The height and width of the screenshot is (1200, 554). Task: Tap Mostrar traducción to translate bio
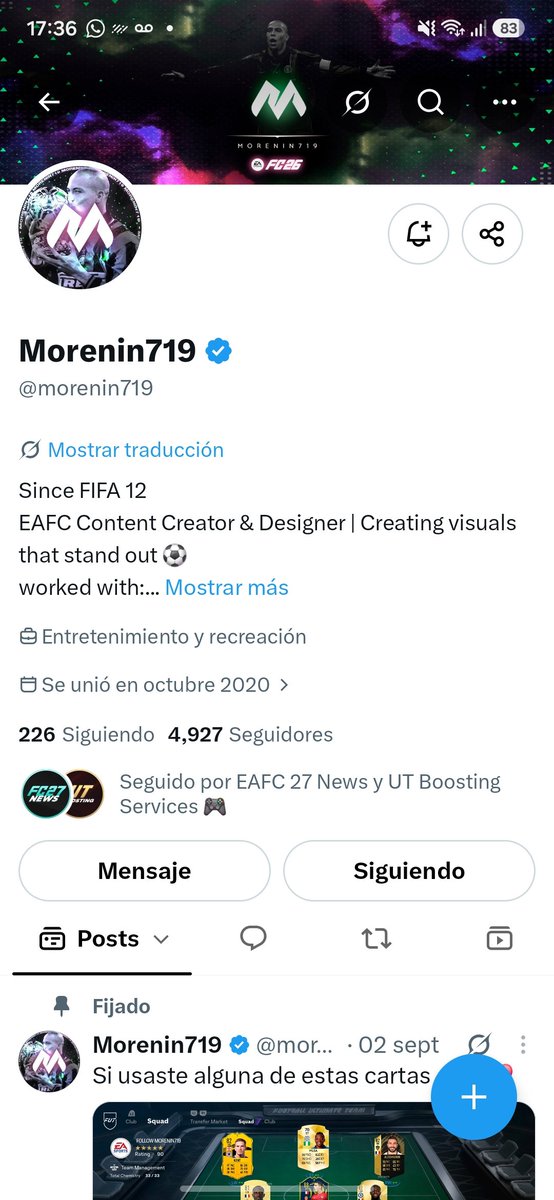tap(136, 450)
